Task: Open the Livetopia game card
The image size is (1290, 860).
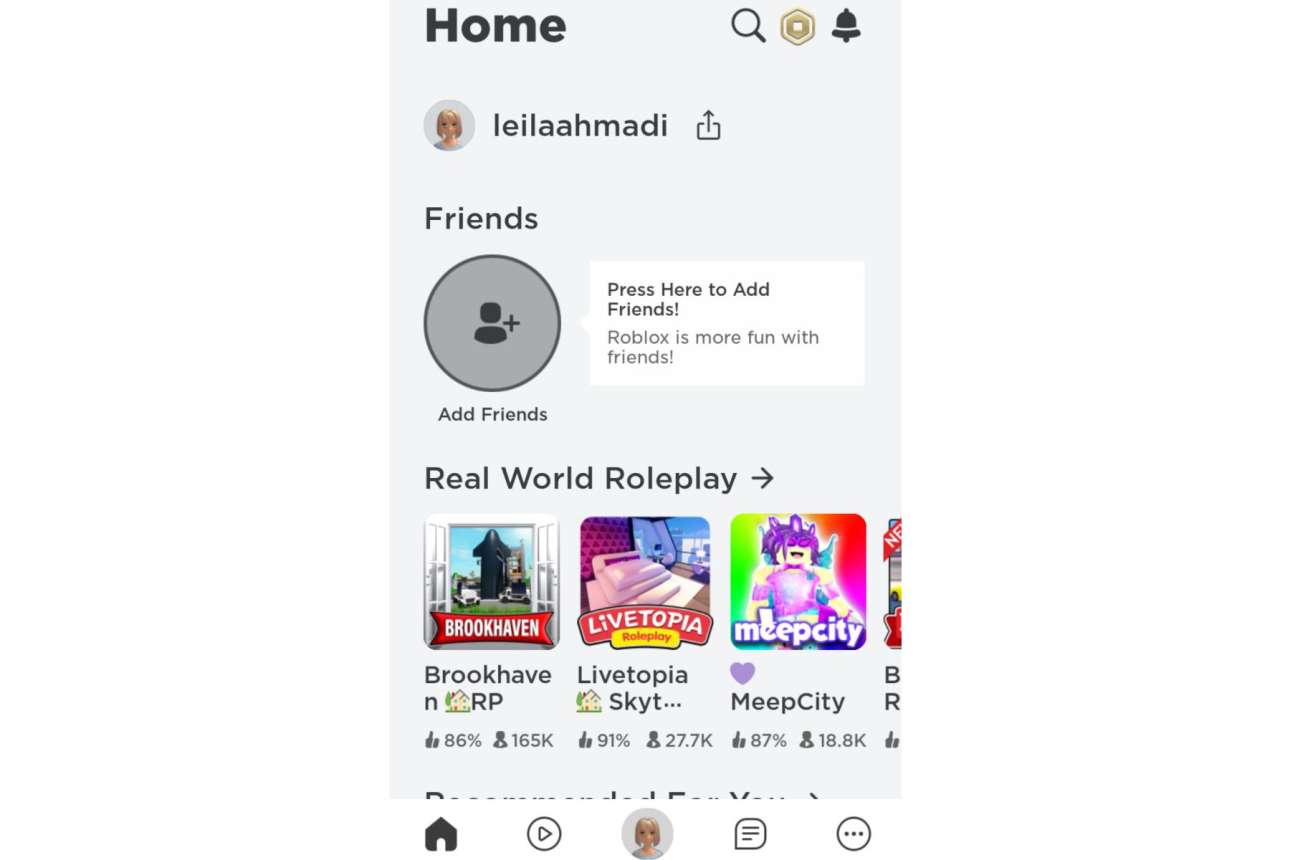Action: point(645,582)
